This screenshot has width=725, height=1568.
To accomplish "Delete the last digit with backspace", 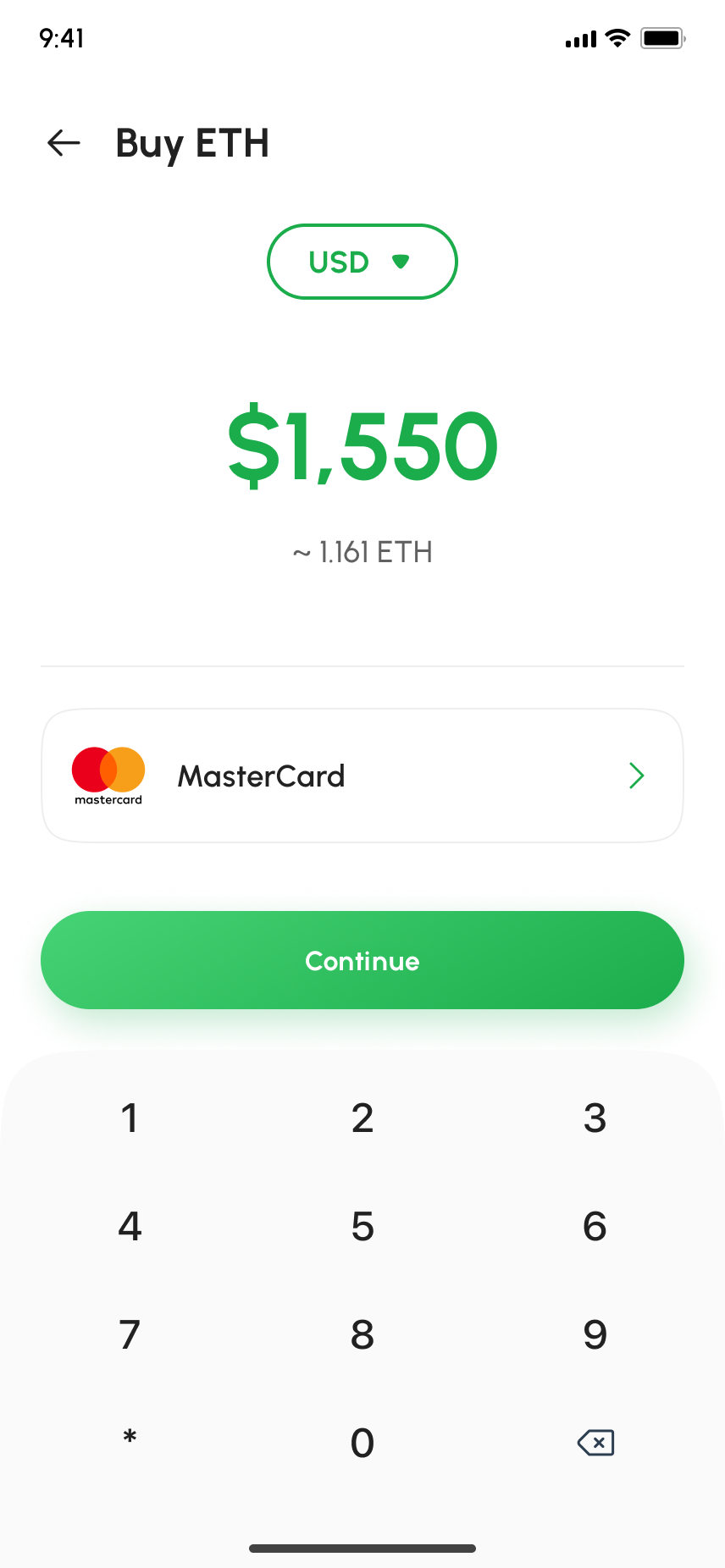I will pyautogui.click(x=595, y=1443).
